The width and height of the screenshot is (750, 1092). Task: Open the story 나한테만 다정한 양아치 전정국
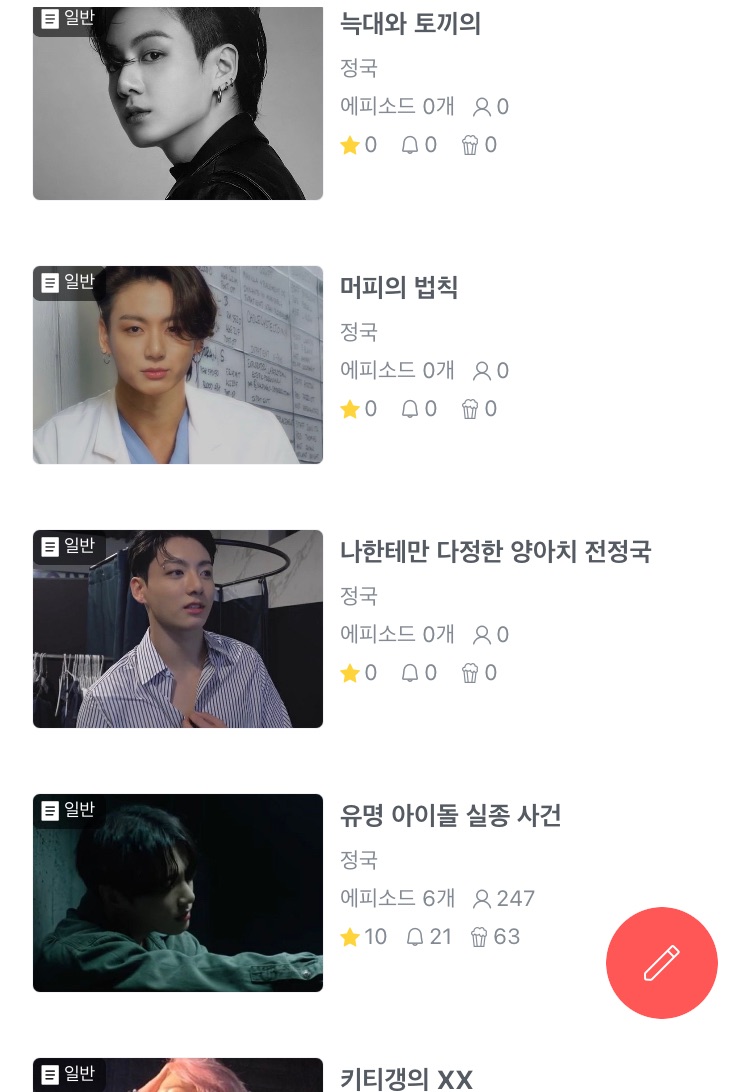pyautogui.click(x=495, y=552)
